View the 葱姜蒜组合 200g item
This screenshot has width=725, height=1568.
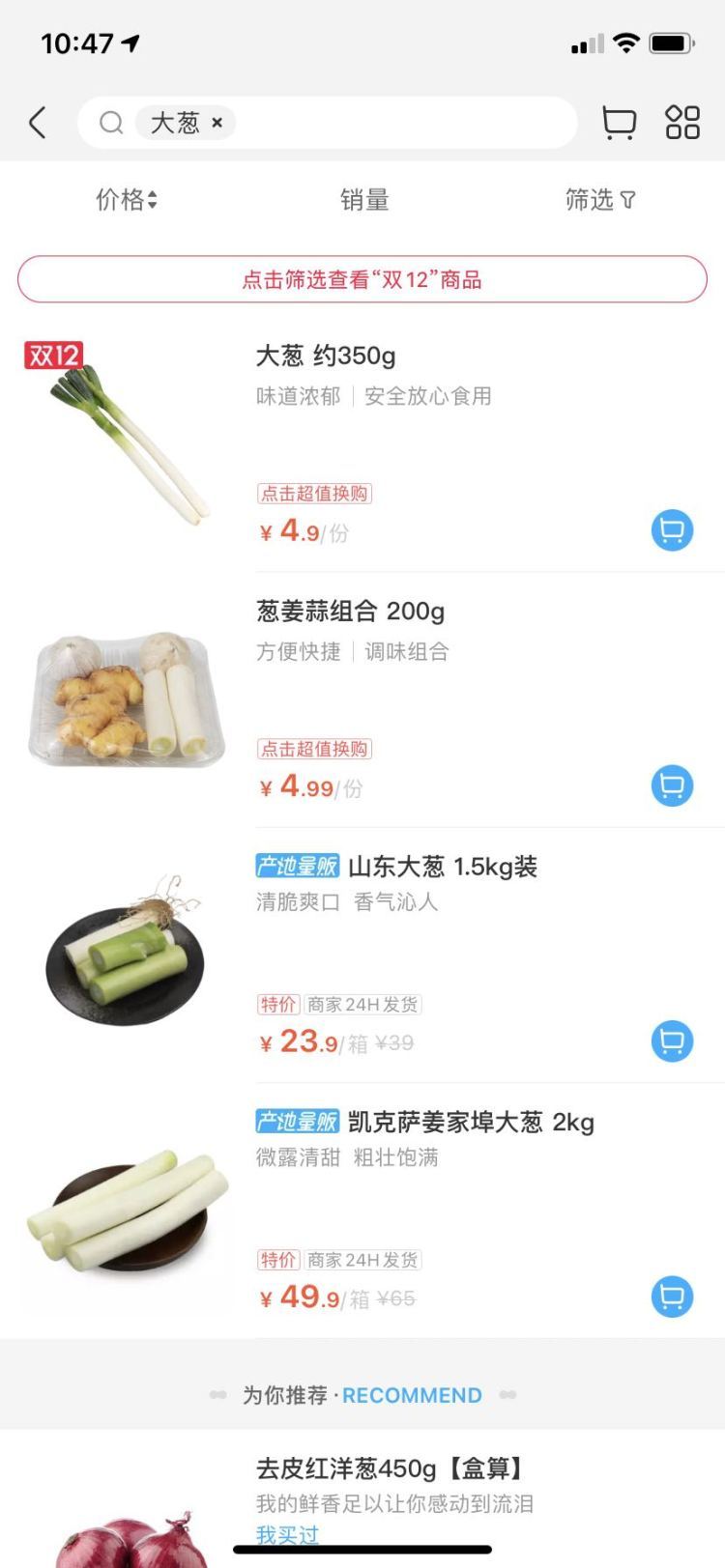tap(350, 612)
